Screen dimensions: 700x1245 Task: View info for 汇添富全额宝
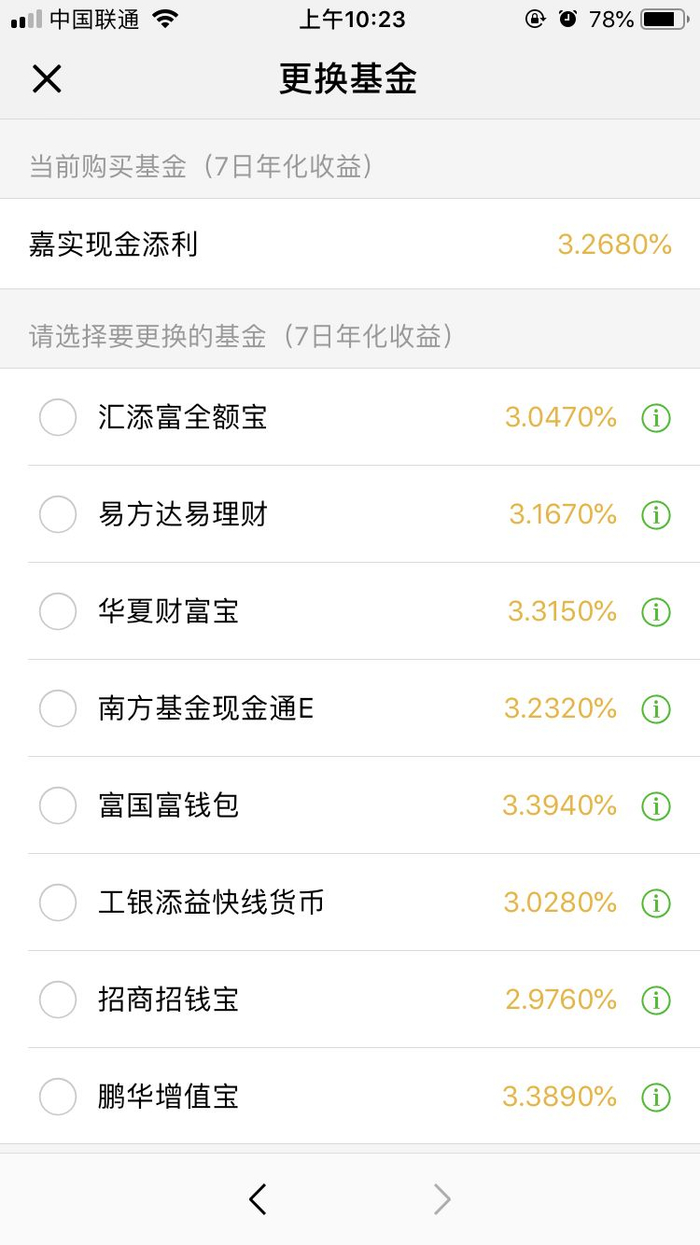[x=656, y=418]
